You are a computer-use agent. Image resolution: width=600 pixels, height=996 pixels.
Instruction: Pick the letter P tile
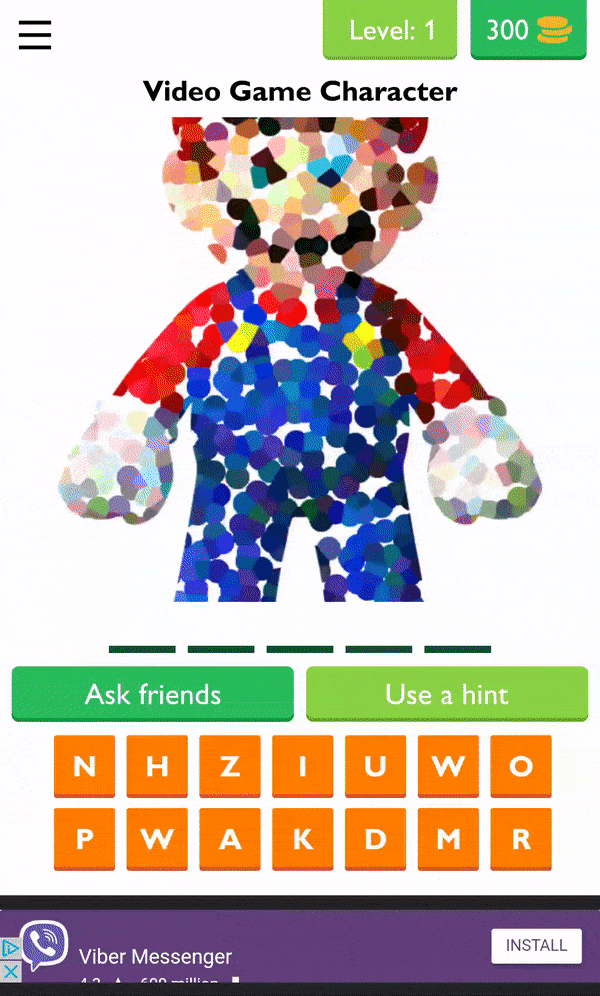[84, 839]
